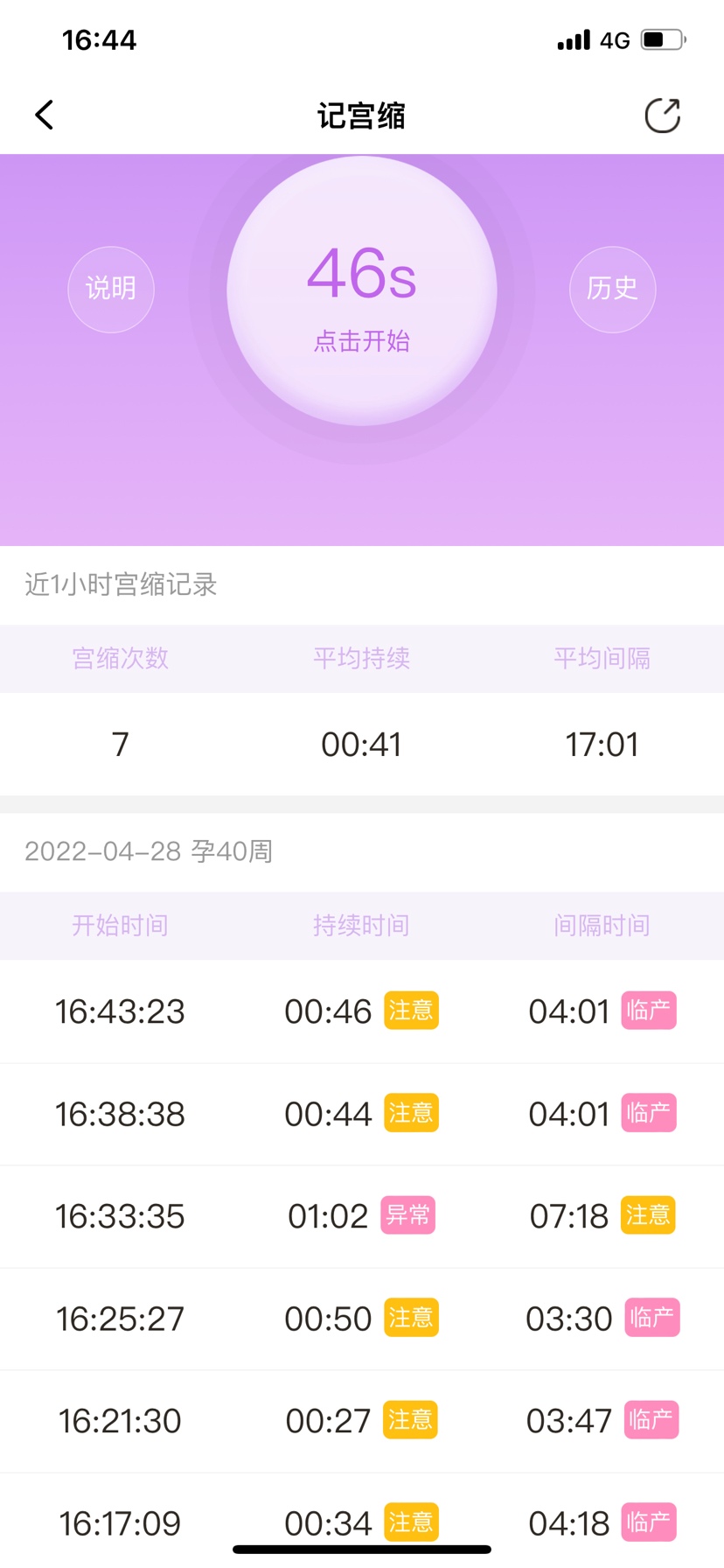Share the contraction record via top-right icon
724x1568 pixels.
[x=662, y=115]
